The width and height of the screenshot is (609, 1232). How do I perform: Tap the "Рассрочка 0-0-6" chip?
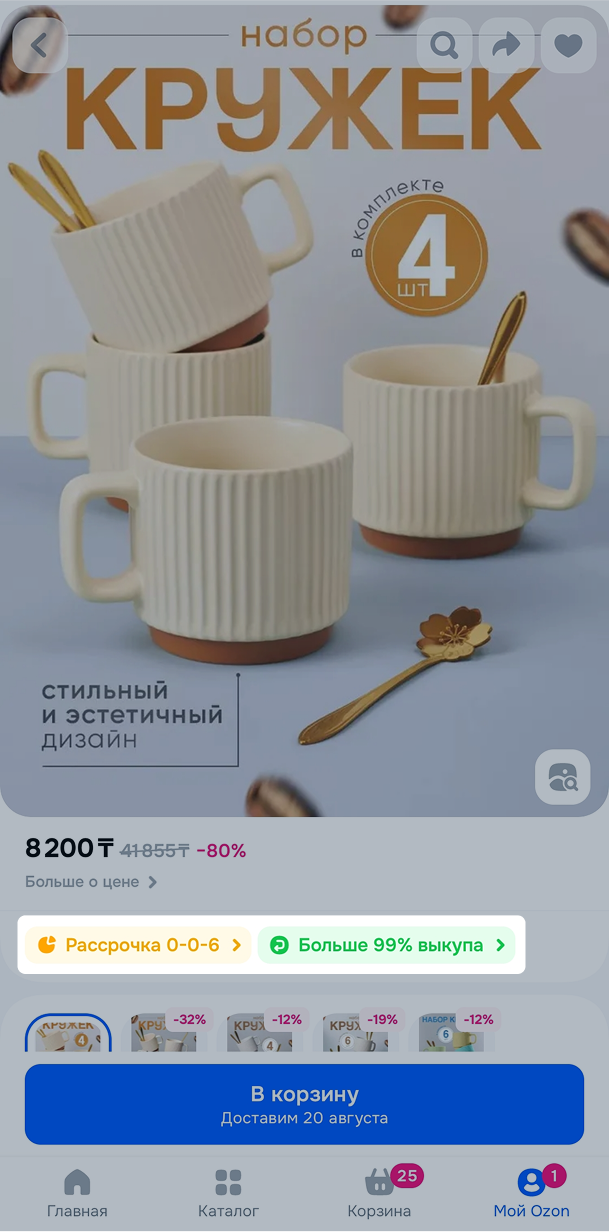(139, 945)
